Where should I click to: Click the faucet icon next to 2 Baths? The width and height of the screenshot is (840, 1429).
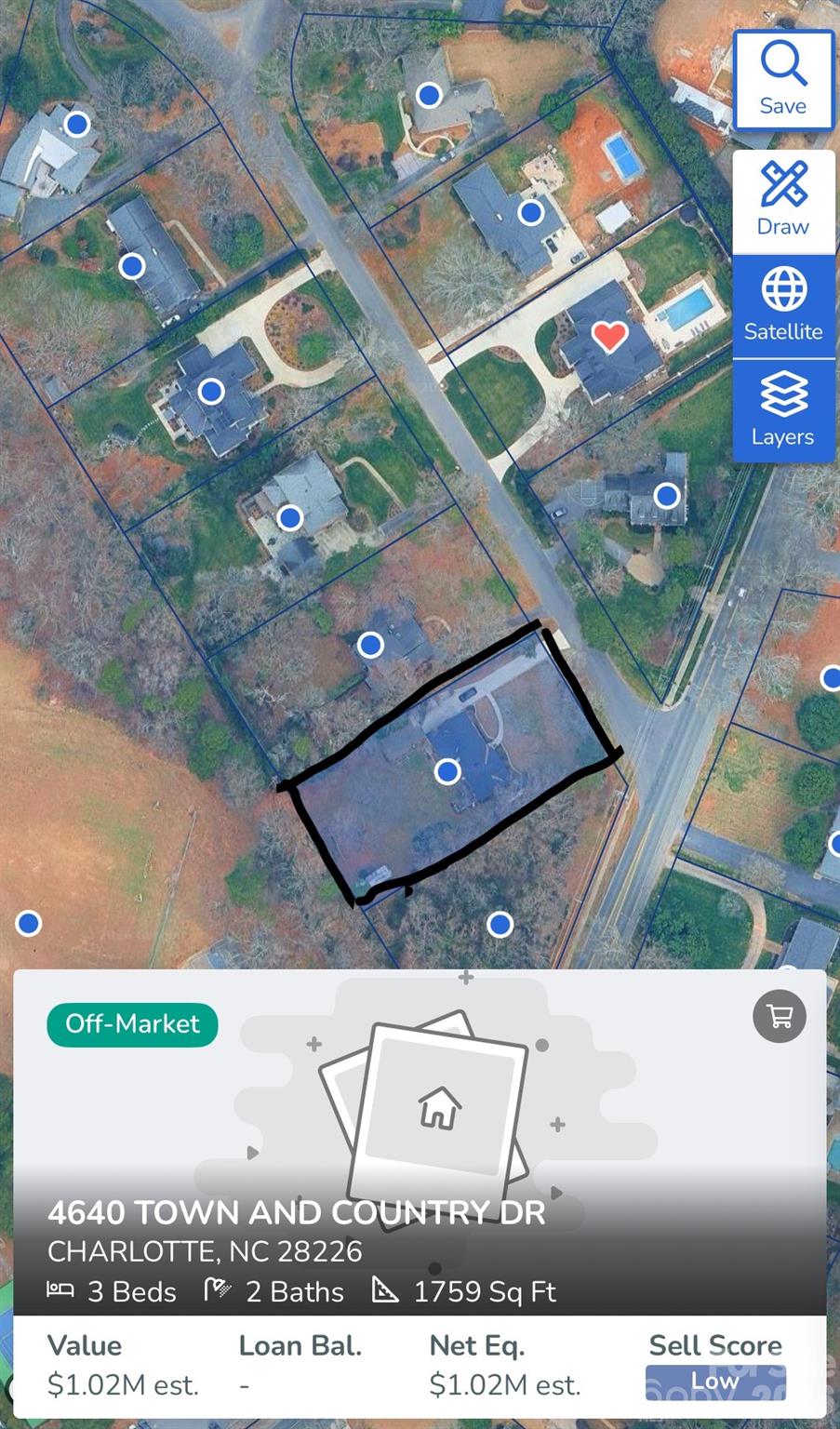[216, 1290]
